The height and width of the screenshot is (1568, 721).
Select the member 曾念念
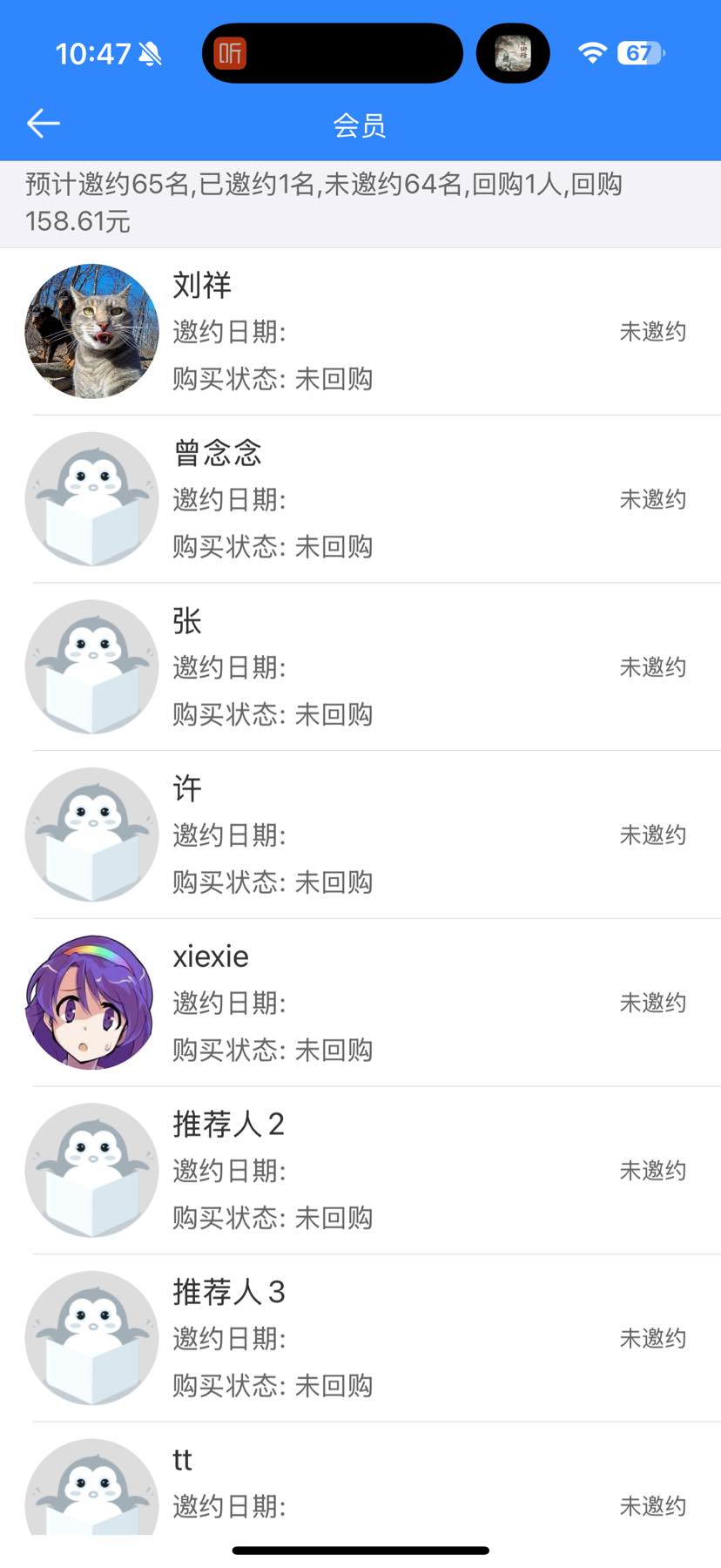[x=360, y=499]
